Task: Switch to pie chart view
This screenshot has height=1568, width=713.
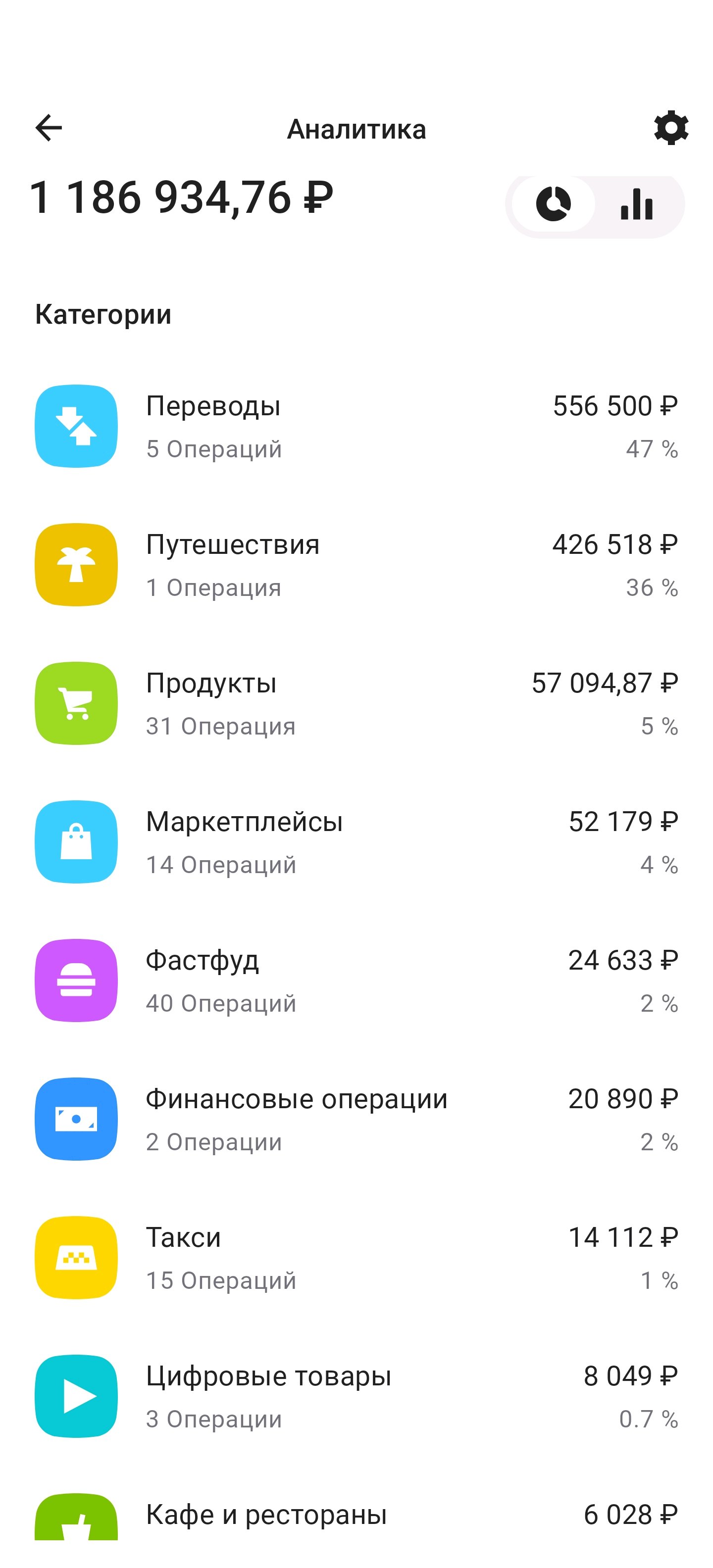Action: 553,204
